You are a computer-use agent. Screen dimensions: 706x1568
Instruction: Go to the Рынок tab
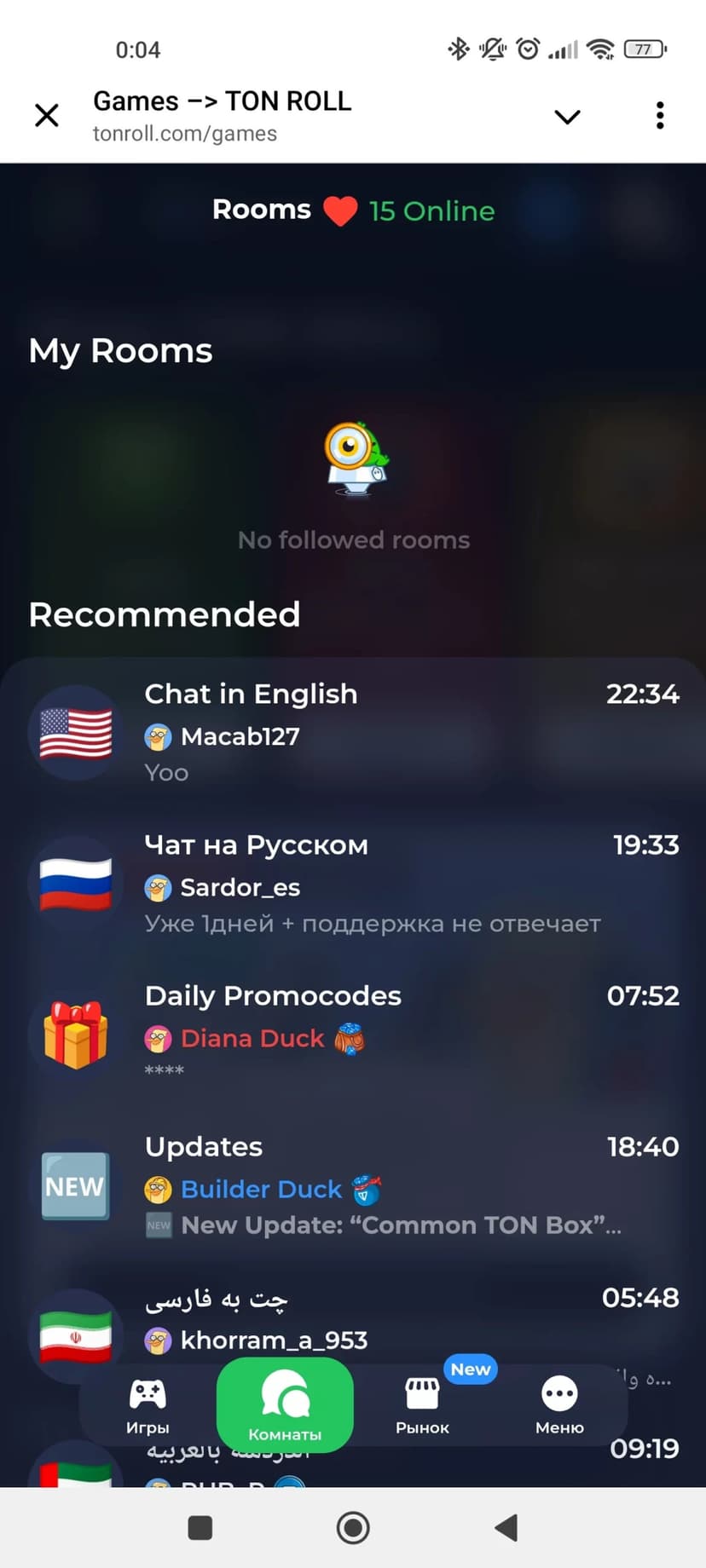422,1407
